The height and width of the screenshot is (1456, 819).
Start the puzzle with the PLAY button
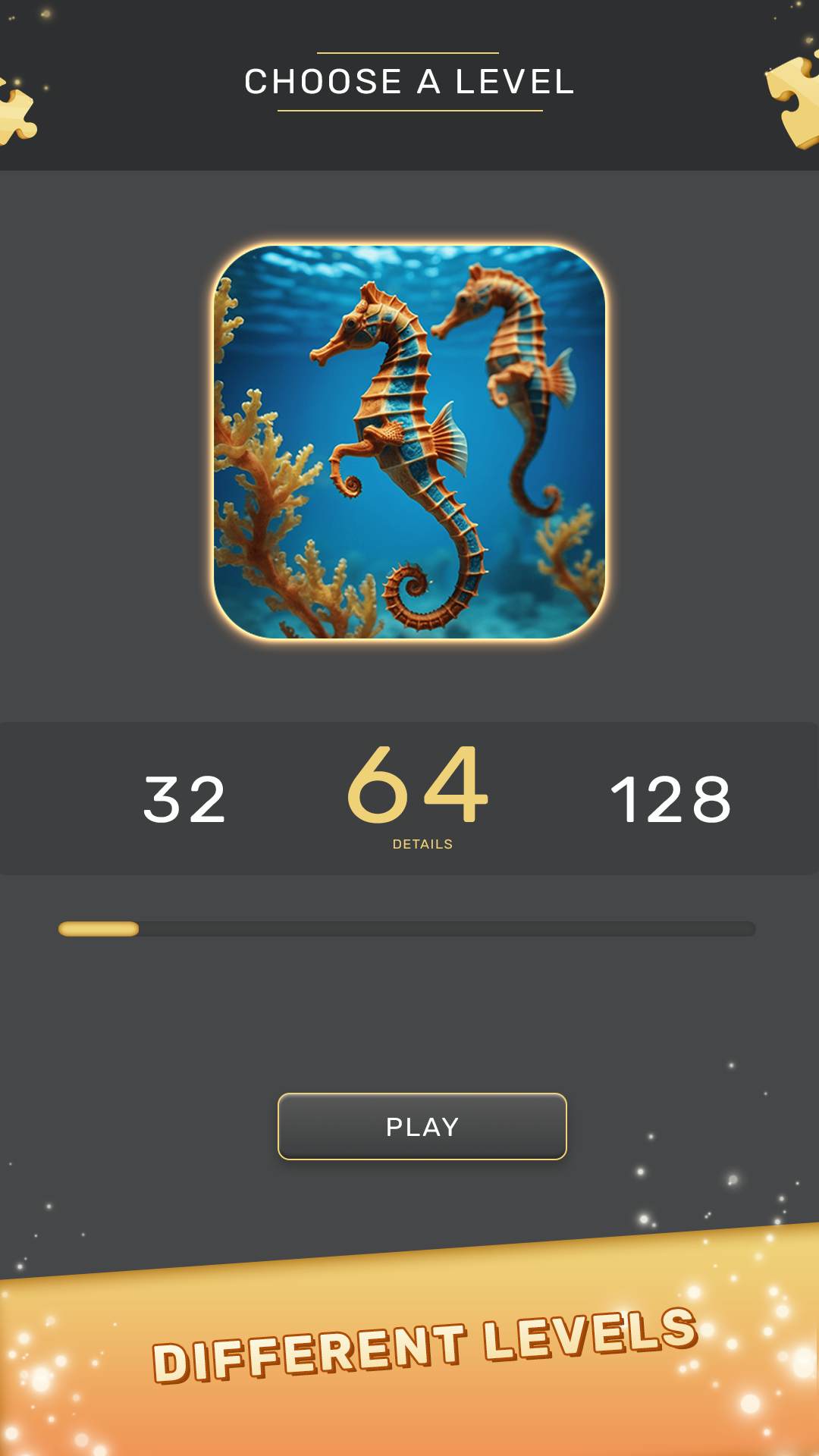click(422, 1126)
